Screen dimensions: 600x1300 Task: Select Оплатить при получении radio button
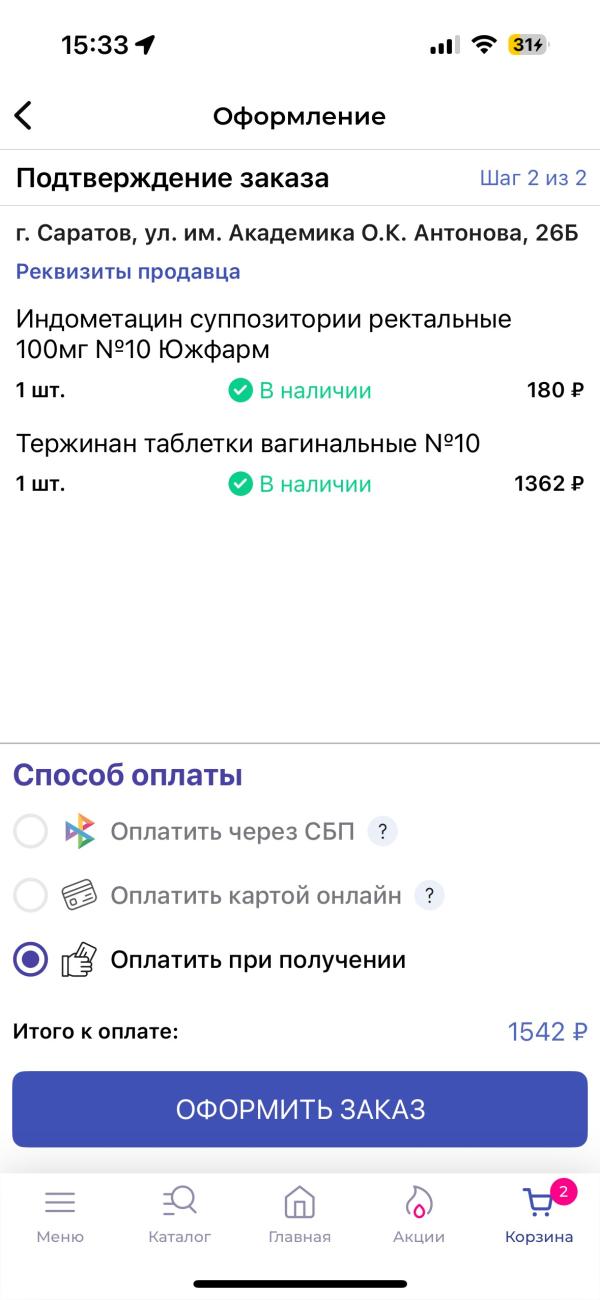(31, 960)
